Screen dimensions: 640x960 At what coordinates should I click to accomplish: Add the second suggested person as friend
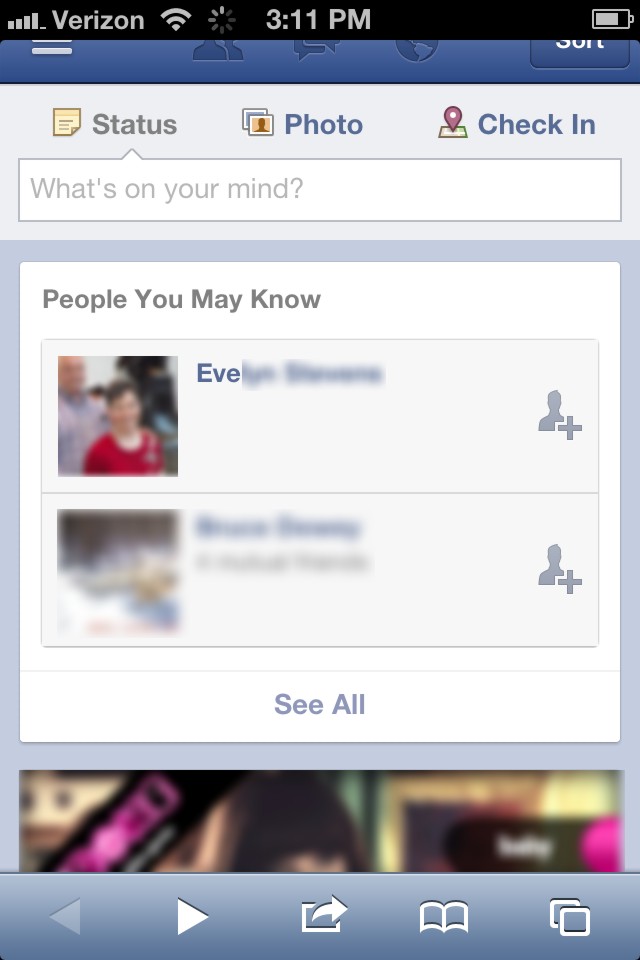[559, 569]
